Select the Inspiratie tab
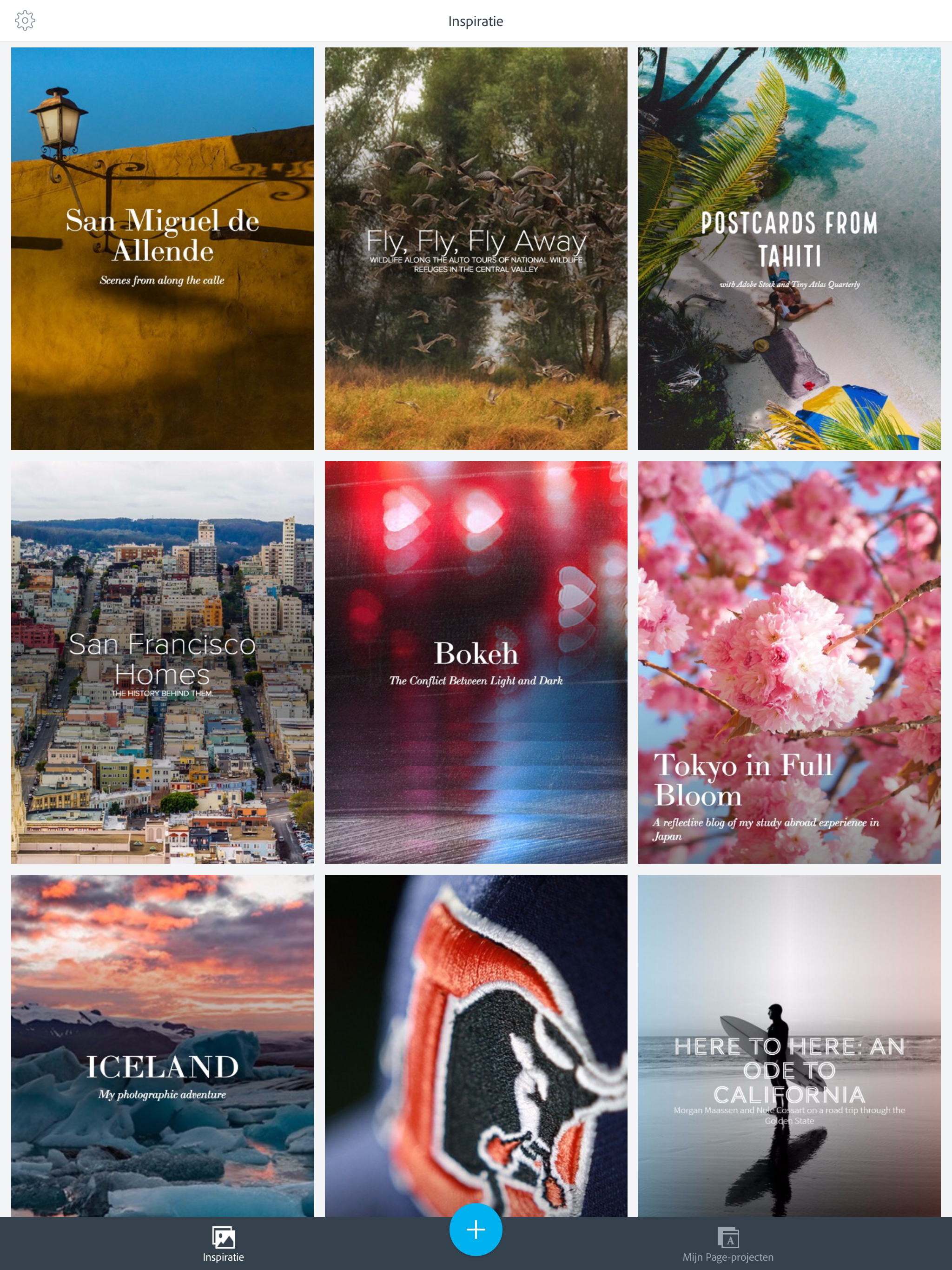Screen dimensions: 952x1270 coord(224,1244)
